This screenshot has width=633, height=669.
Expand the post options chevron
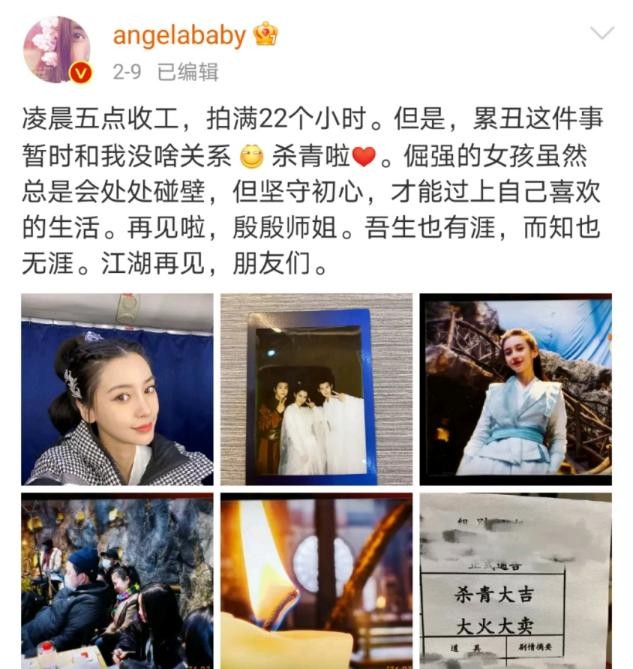(x=601, y=34)
